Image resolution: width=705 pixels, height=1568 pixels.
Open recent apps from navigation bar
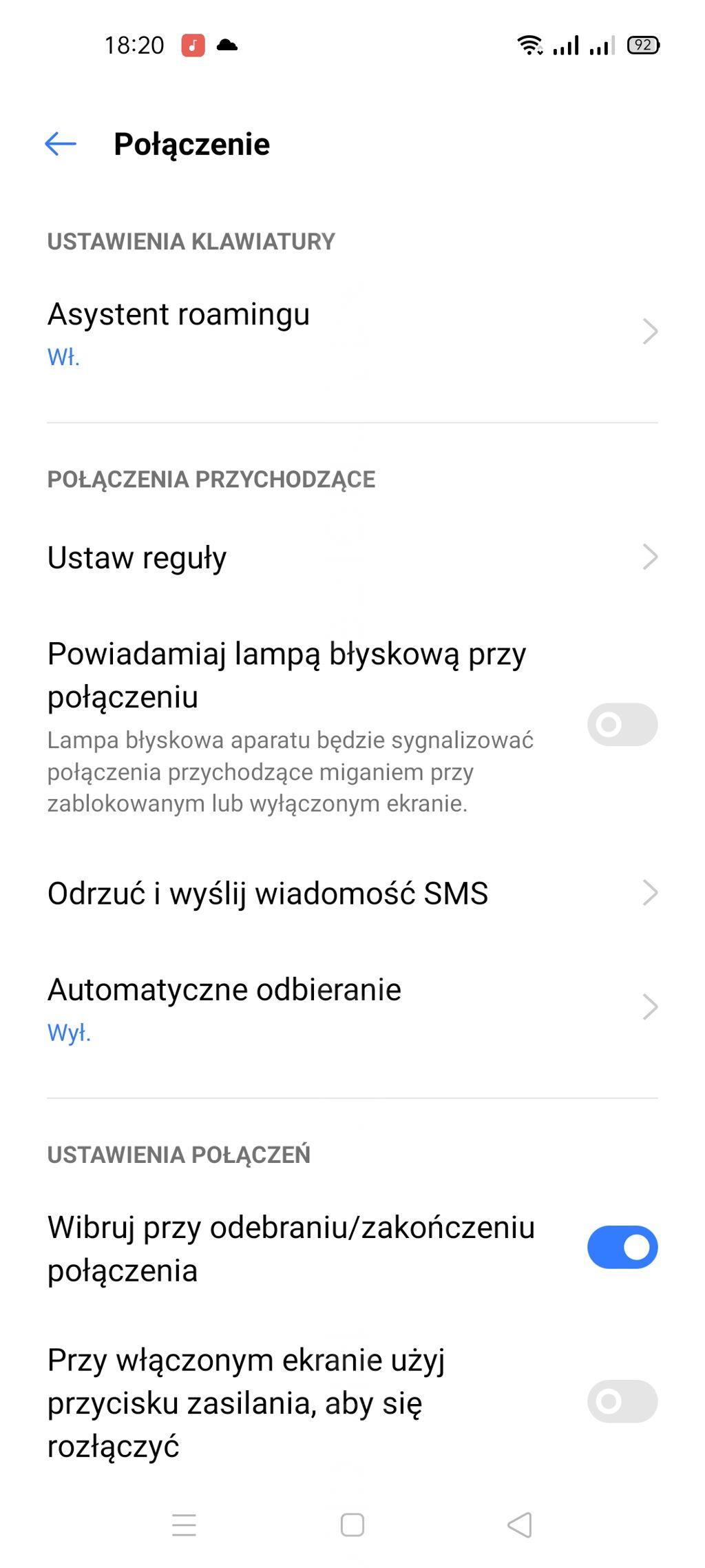pos(184,1525)
